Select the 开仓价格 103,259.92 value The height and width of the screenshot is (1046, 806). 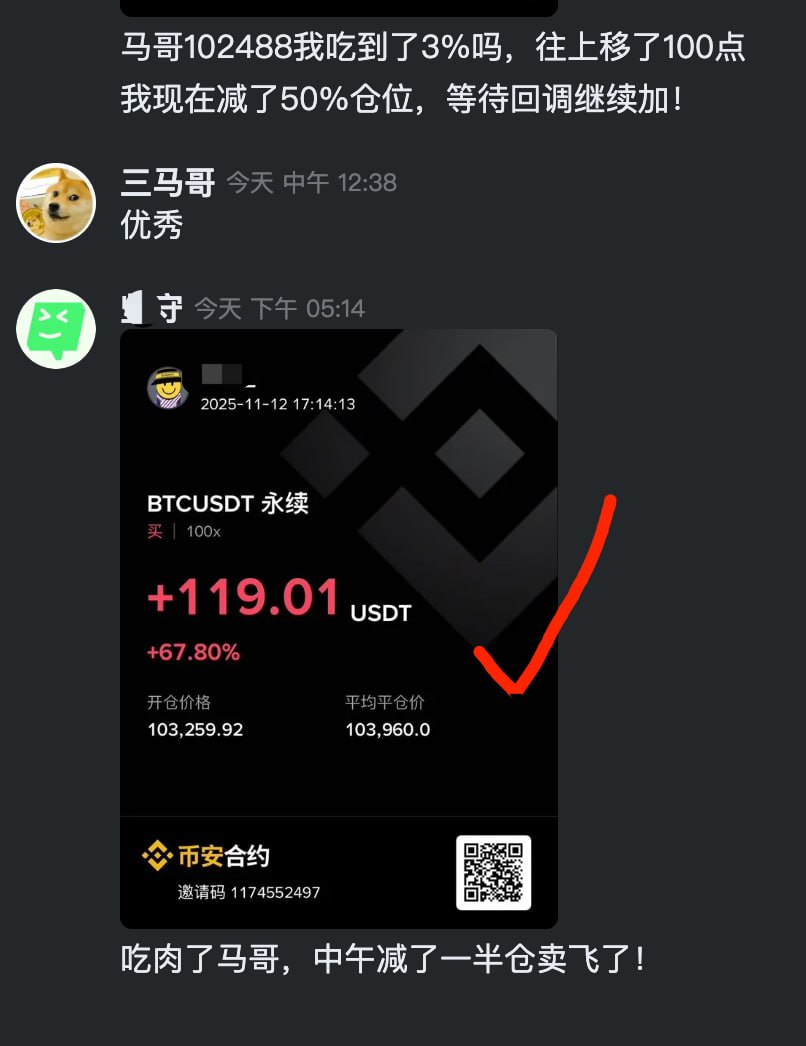tap(196, 729)
